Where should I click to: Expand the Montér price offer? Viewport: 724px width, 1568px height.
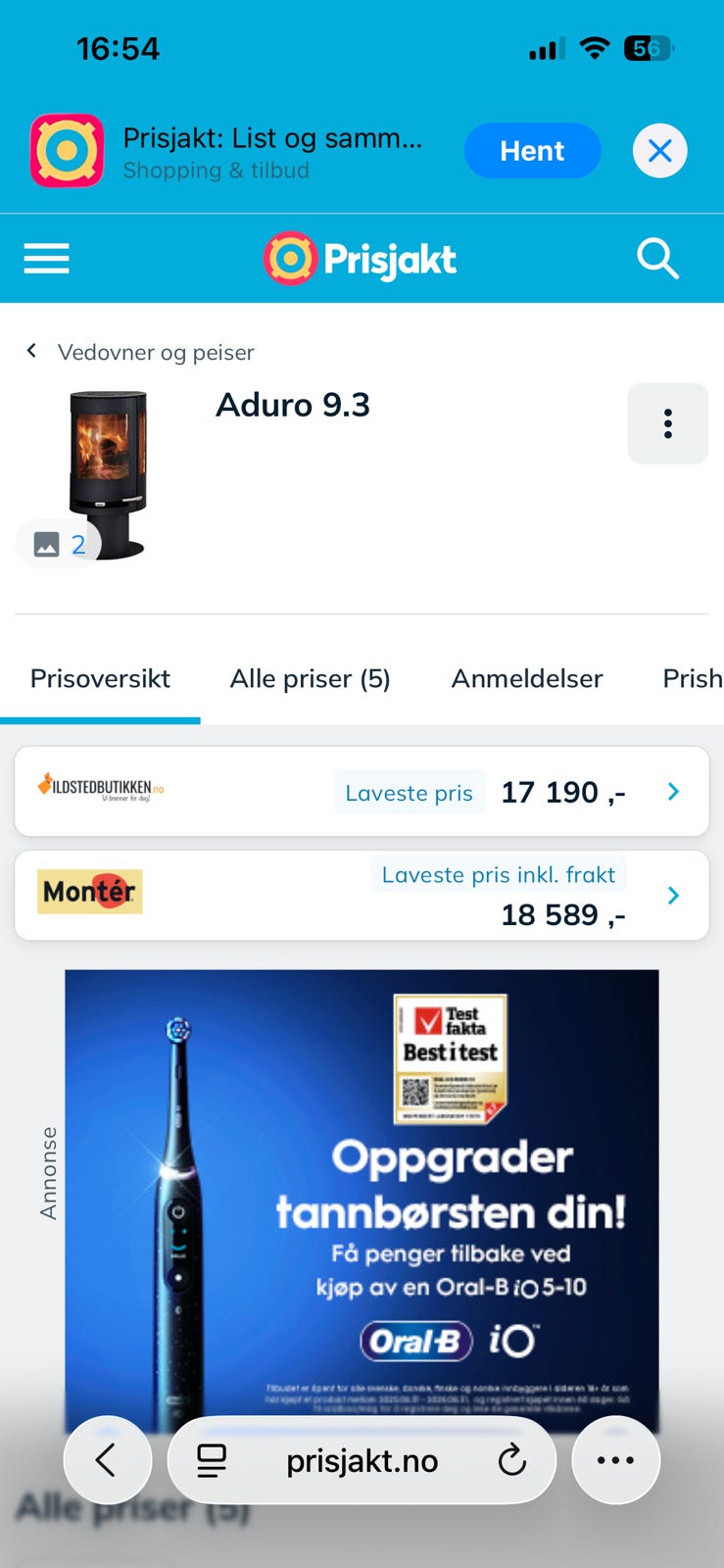coord(361,894)
